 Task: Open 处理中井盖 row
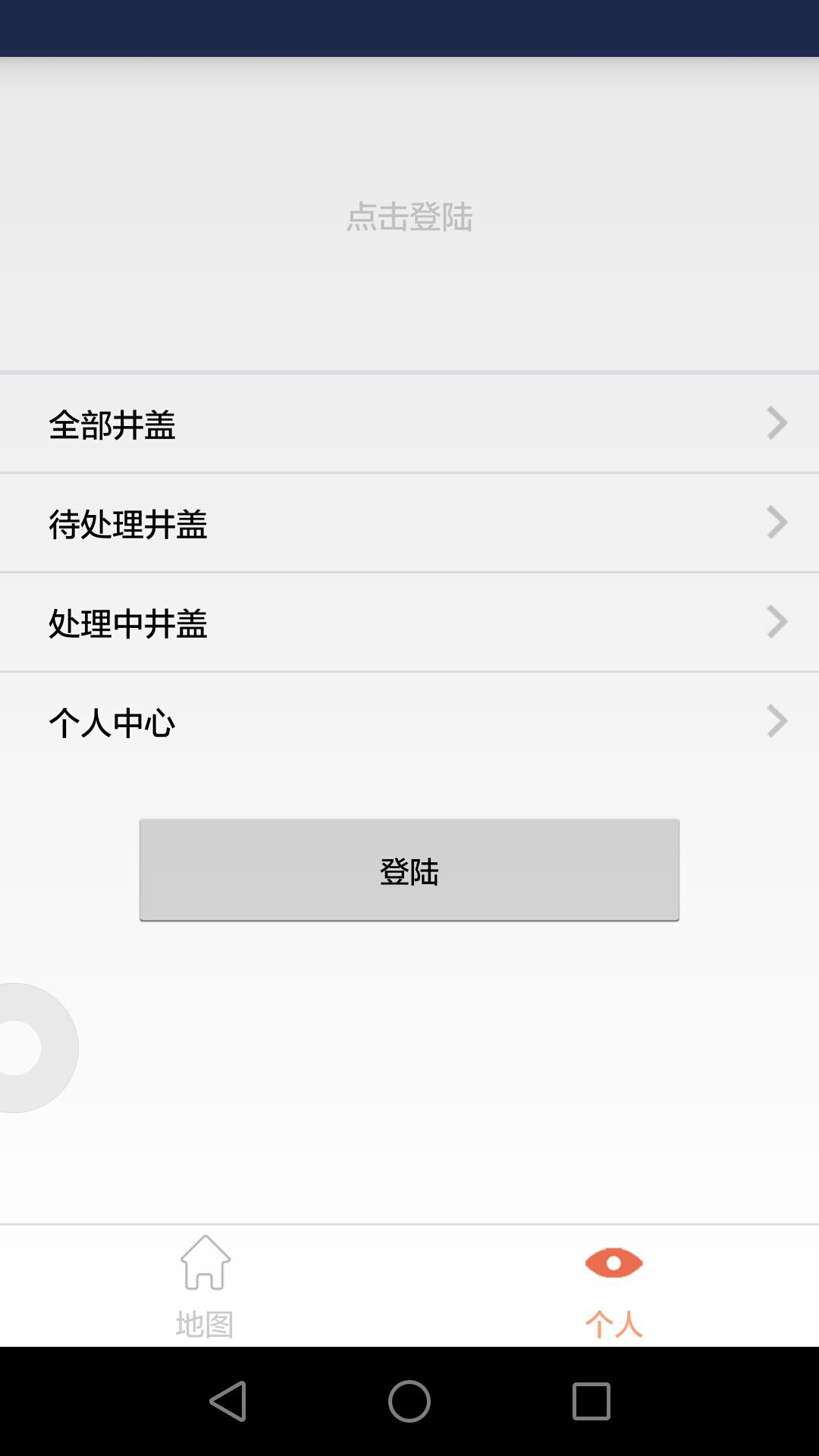(x=409, y=623)
